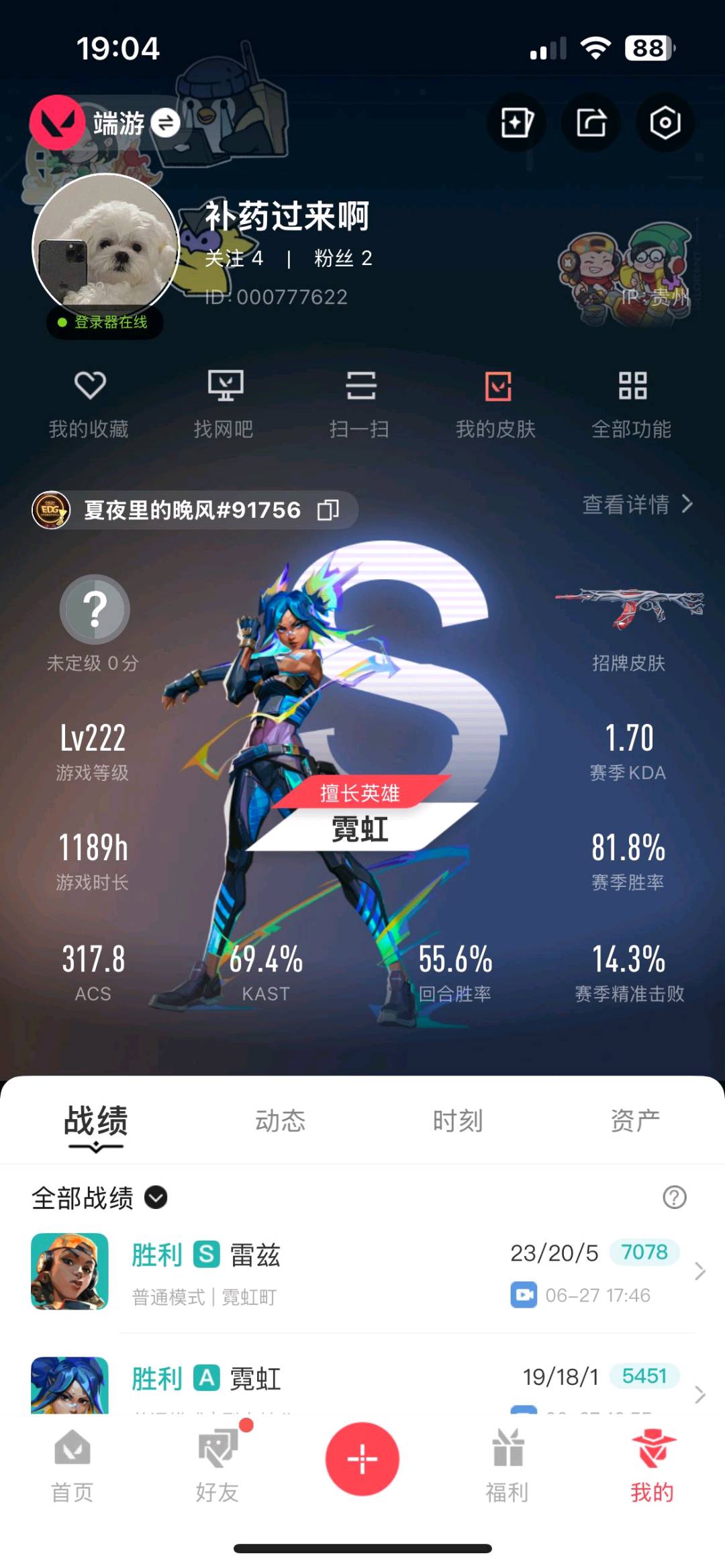
Task: Open settings hexagon icon
Action: point(665,123)
